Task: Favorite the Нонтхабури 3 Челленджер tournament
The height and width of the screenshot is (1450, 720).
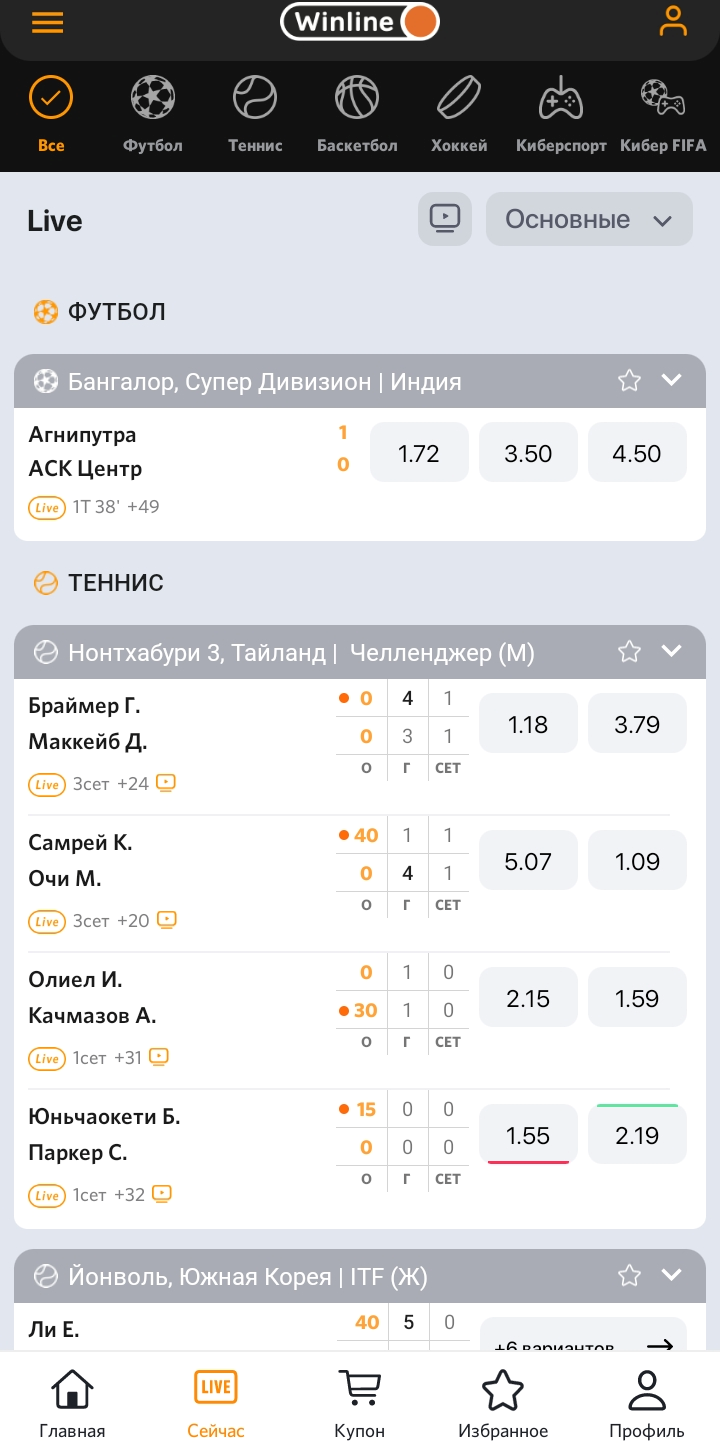Action: [629, 652]
